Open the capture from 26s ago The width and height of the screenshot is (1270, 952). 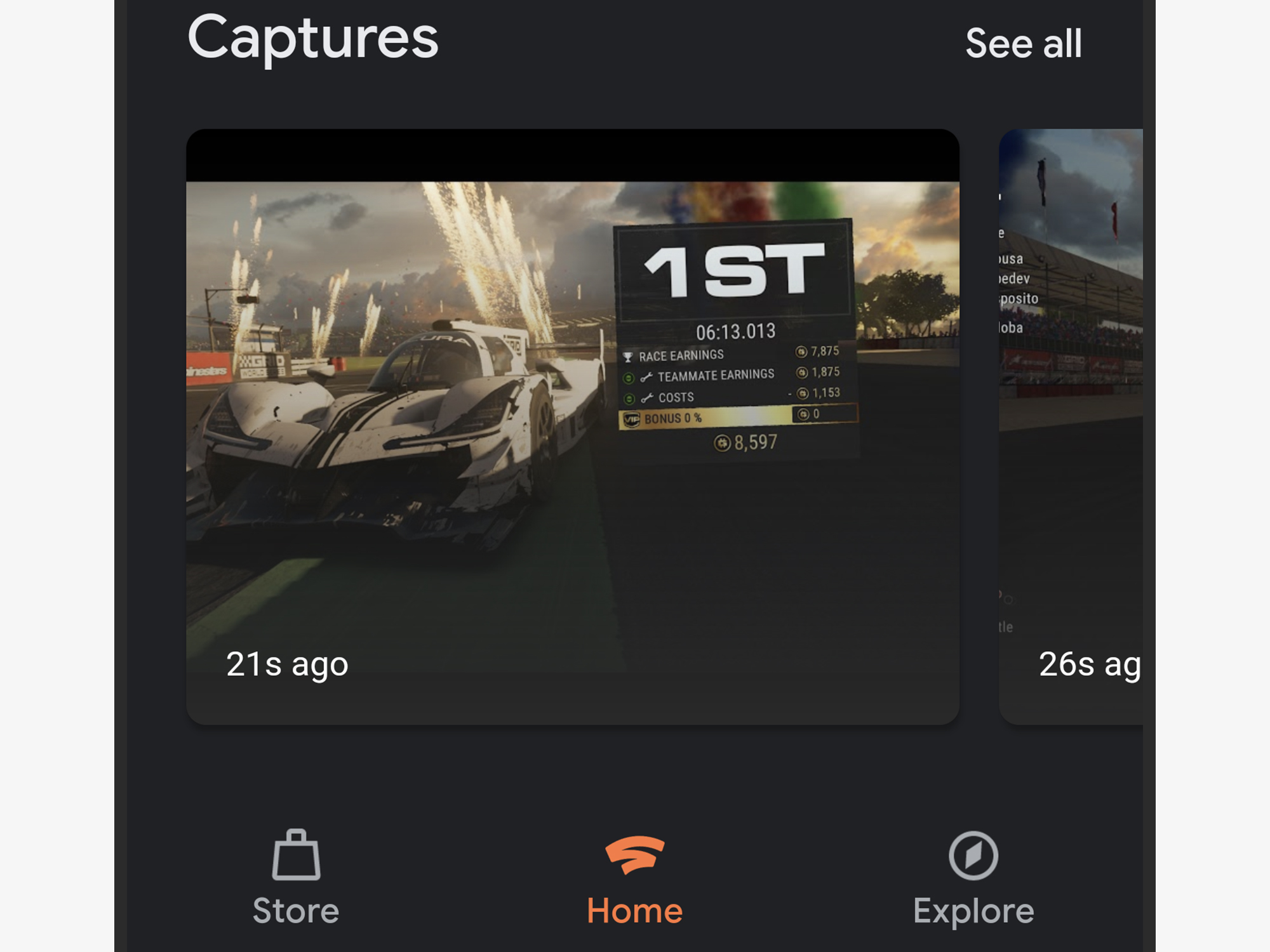[x=1071, y=426]
